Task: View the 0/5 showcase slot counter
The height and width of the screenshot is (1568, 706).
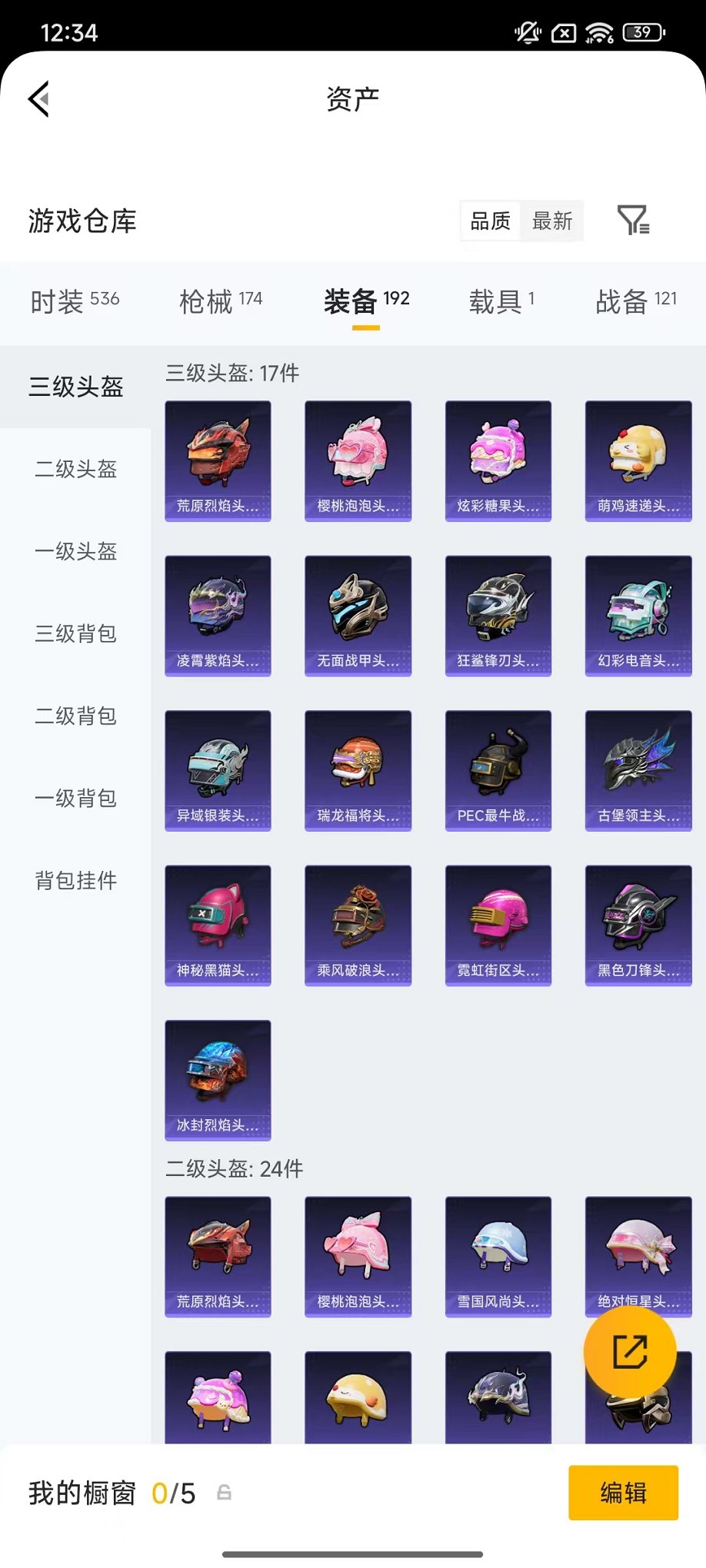Action: point(175,1492)
